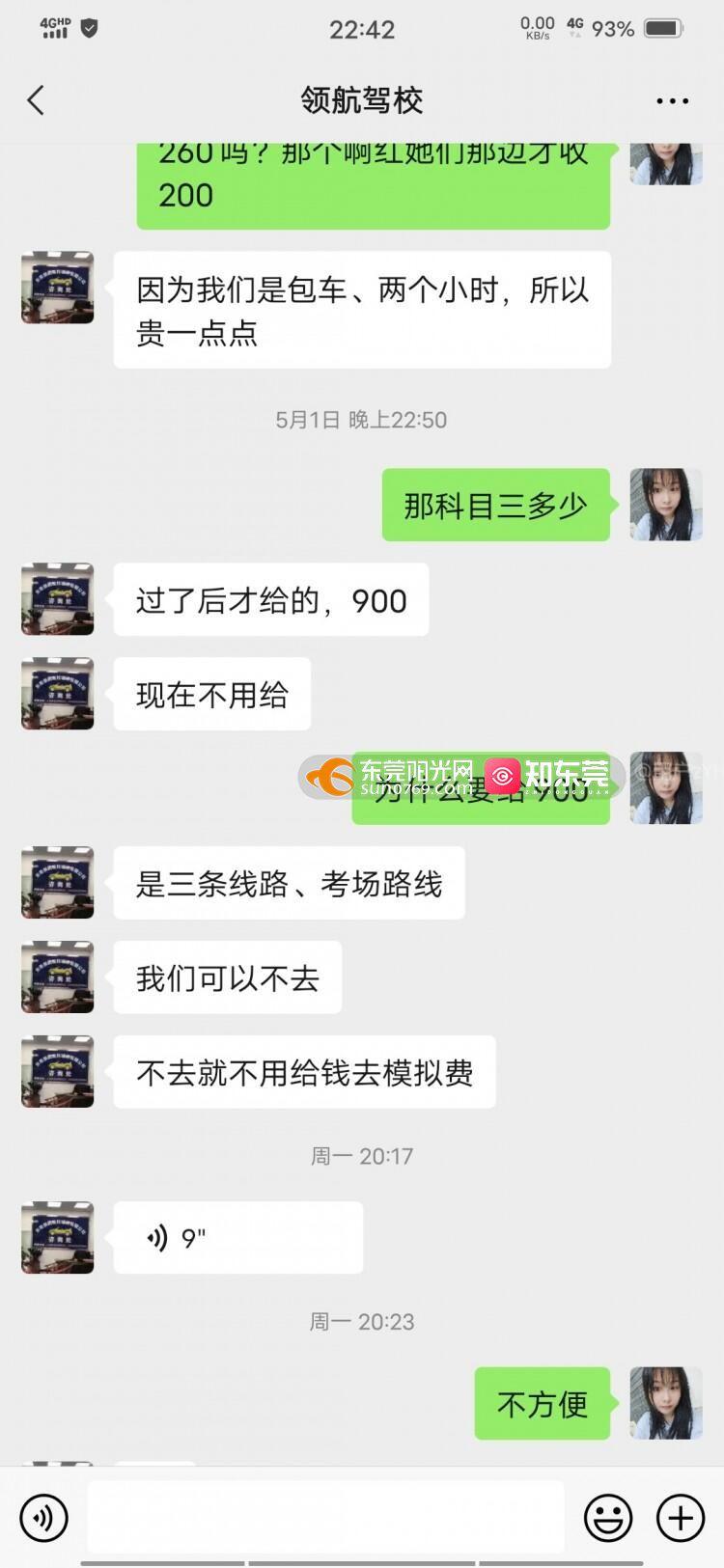
Task: Go back from the 领航驾校 chat
Action: (x=36, y=100)
